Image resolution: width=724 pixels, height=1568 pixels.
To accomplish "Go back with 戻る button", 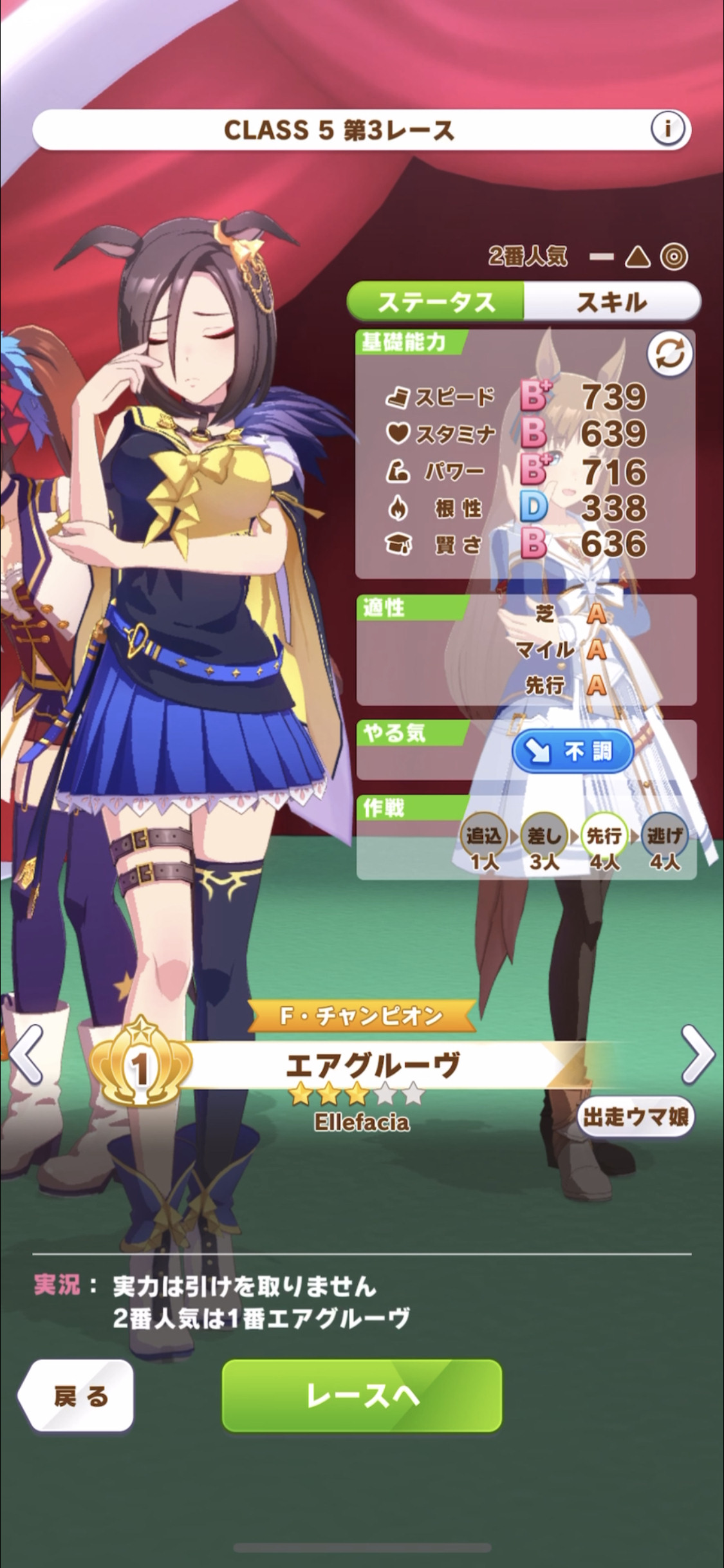I will pyautogui.click(x=76, y=1396).
